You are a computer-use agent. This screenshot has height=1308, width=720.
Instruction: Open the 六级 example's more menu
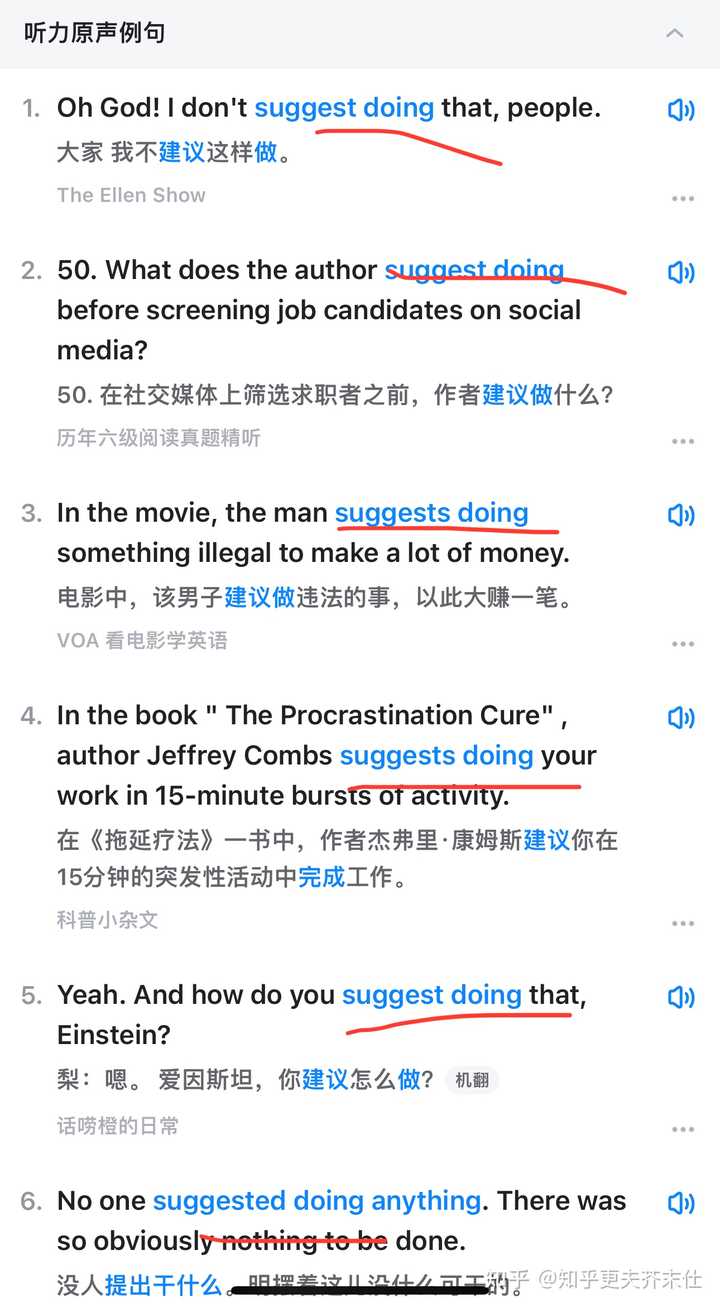683,440
